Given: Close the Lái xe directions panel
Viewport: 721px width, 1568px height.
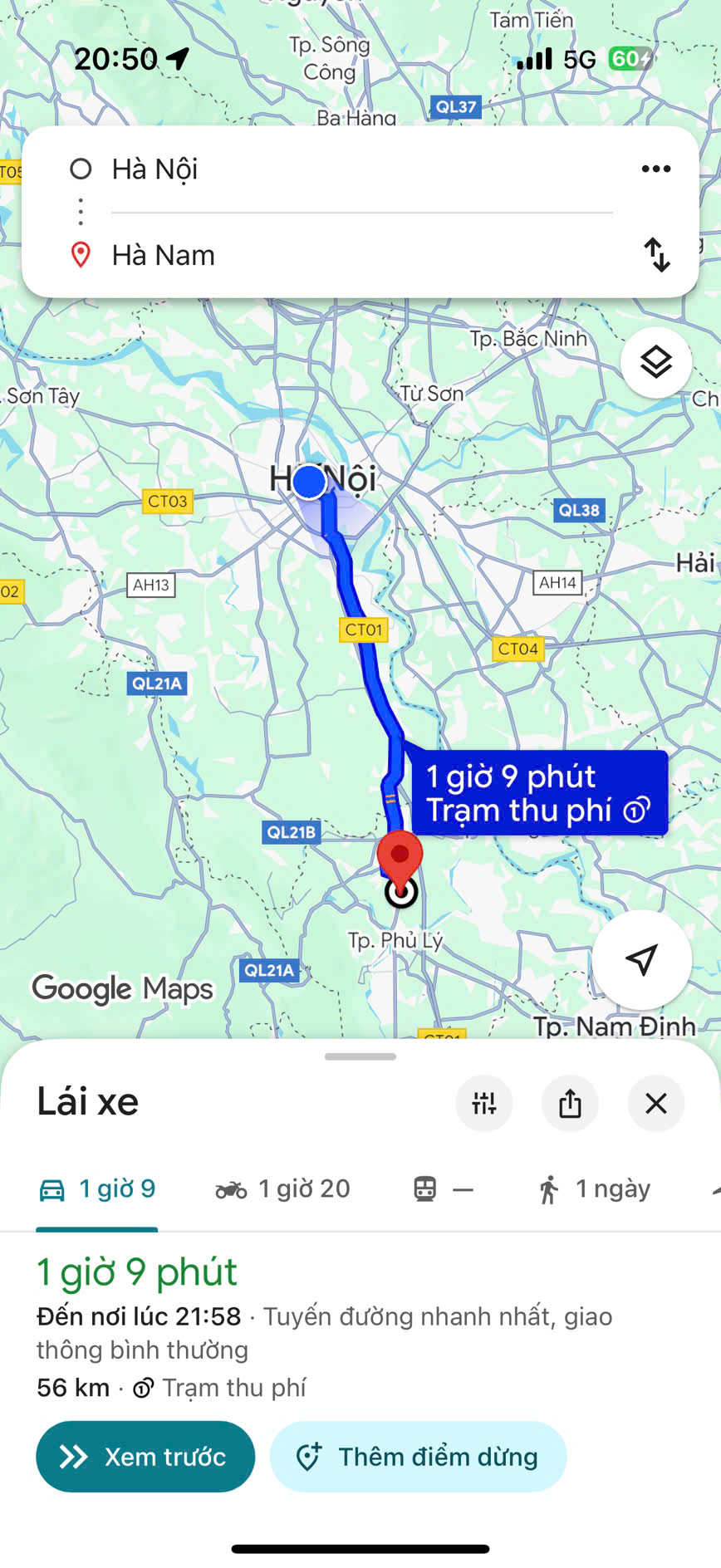Looking at the screenshot, I should (x=655, y=1104).
